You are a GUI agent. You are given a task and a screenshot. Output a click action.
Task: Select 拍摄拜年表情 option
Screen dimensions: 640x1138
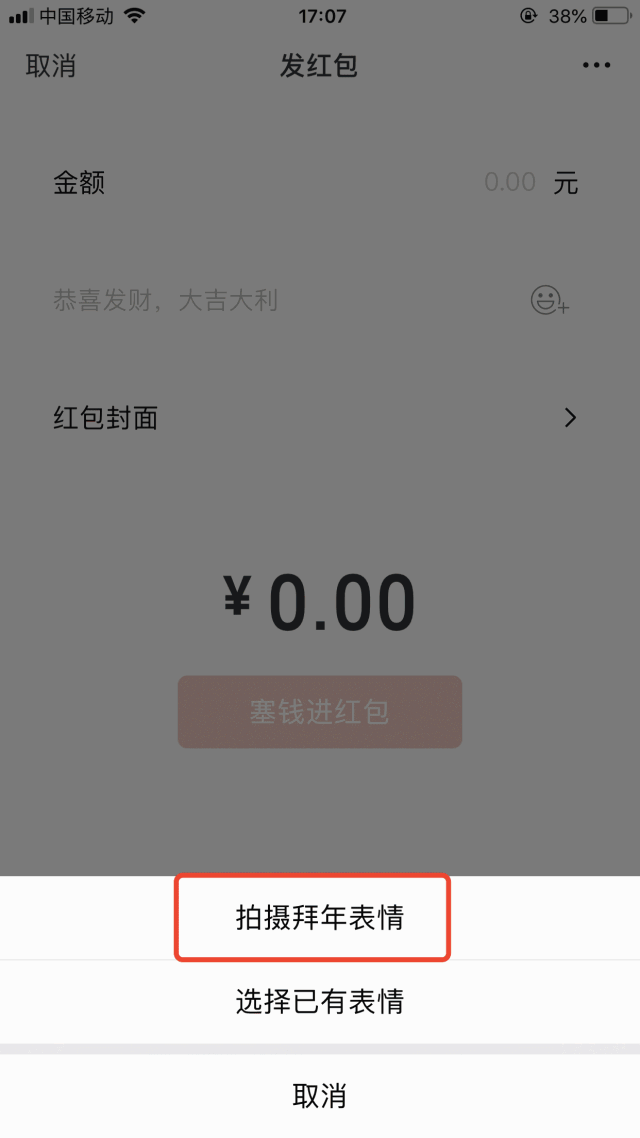pyautogui.click(x=319, y=918)
